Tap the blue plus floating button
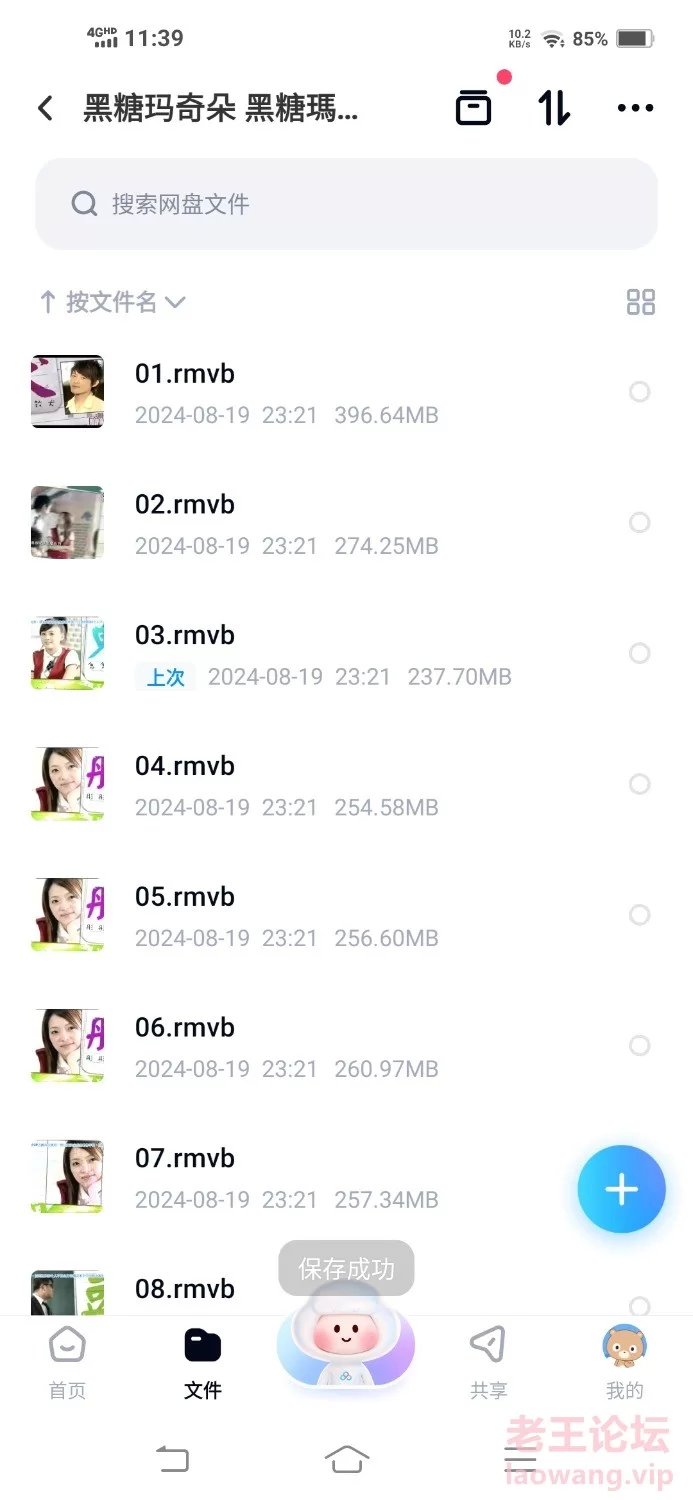 tap(621, 1189)
